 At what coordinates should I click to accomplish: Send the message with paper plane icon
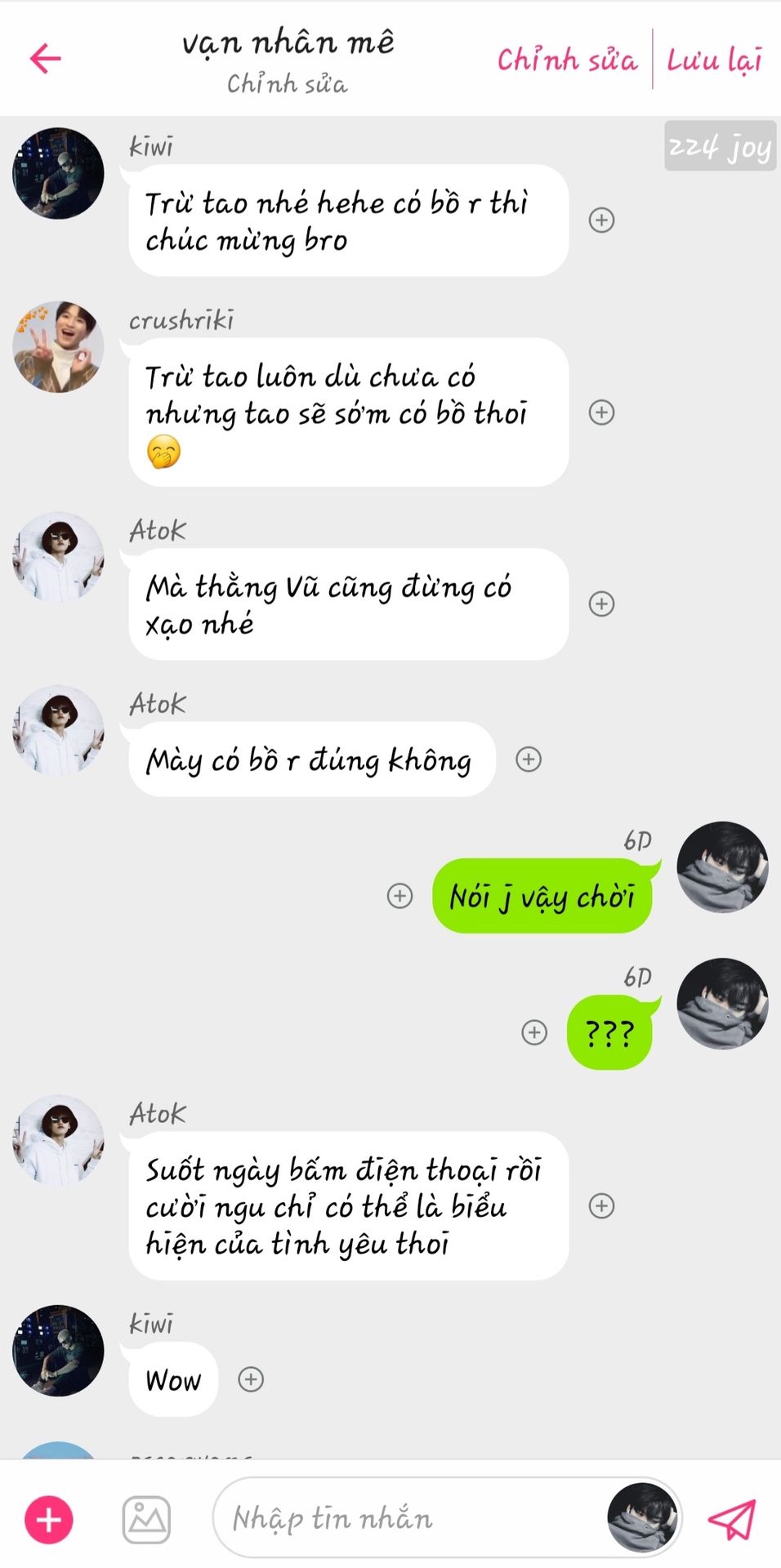[731, 1518]
